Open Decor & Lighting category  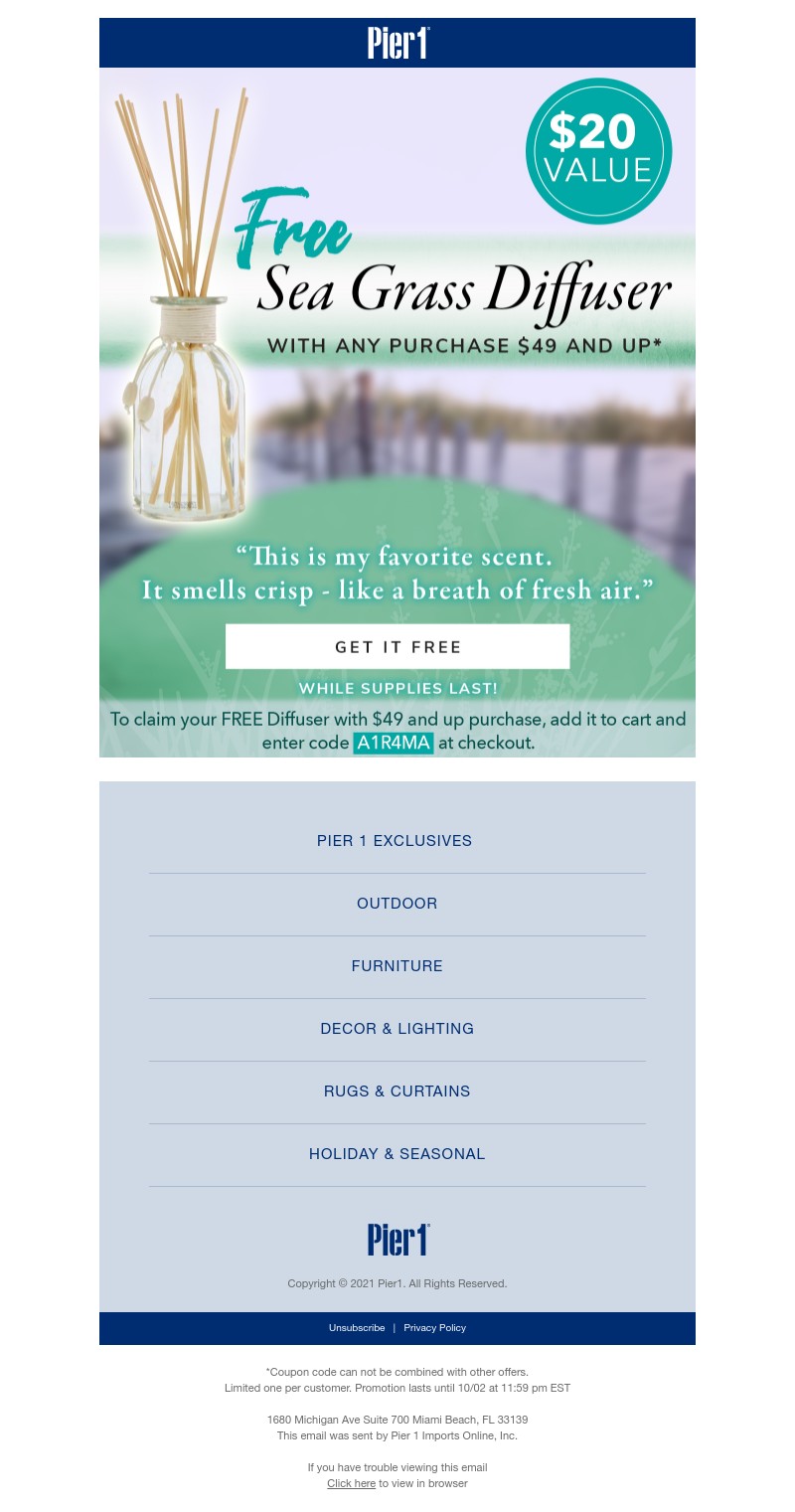397,1029
